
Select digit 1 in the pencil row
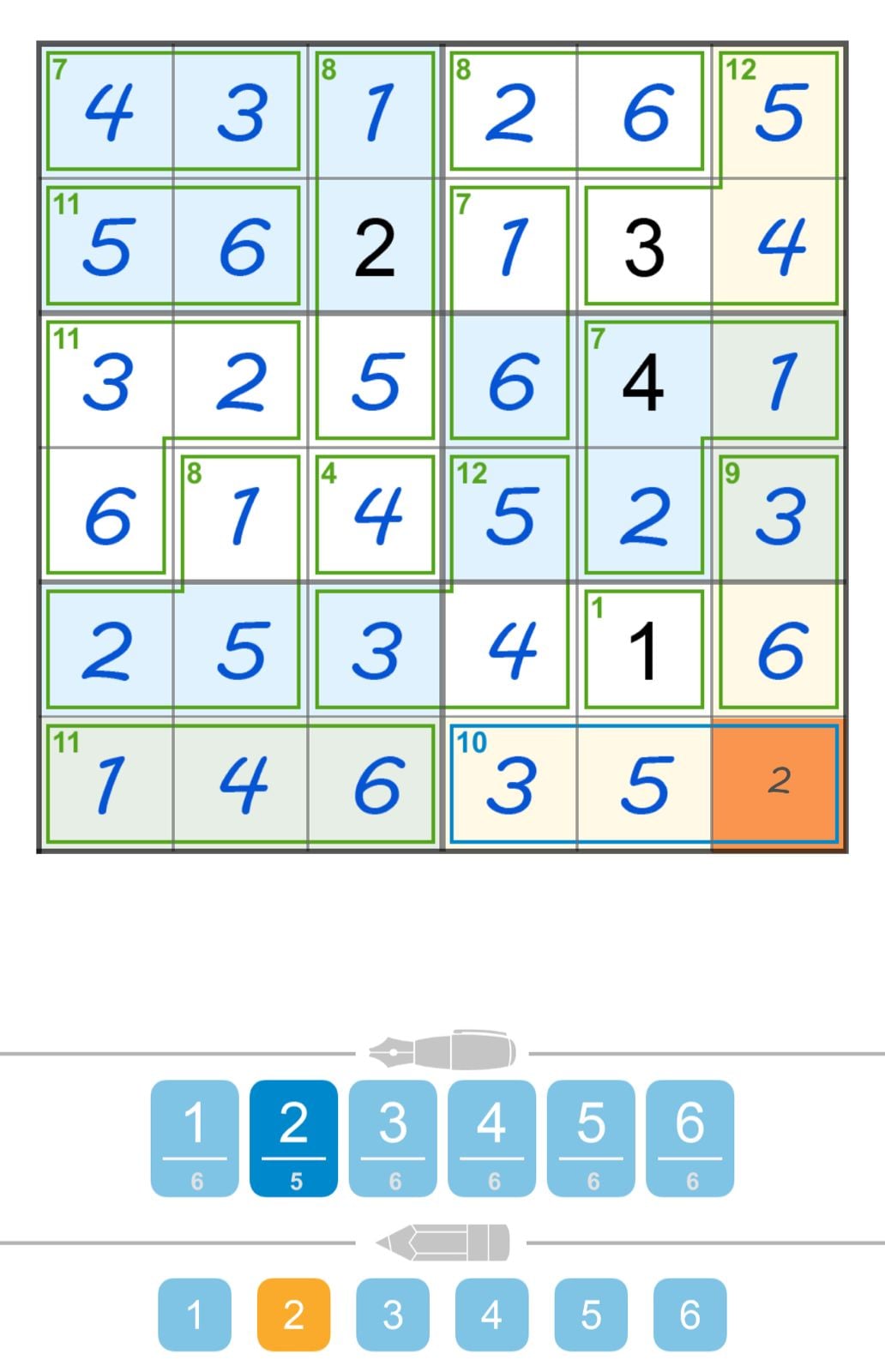coord(196,1314)
